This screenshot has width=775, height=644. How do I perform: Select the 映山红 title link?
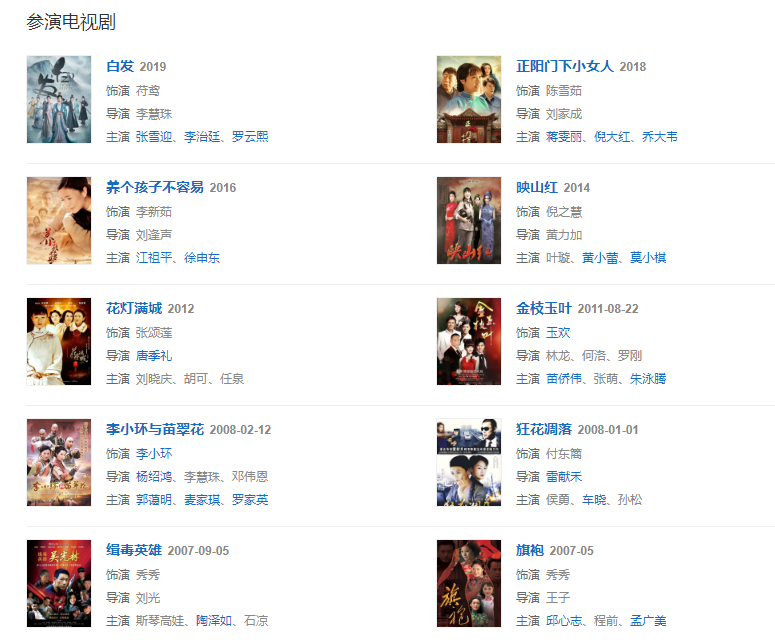tap(537, 188)
